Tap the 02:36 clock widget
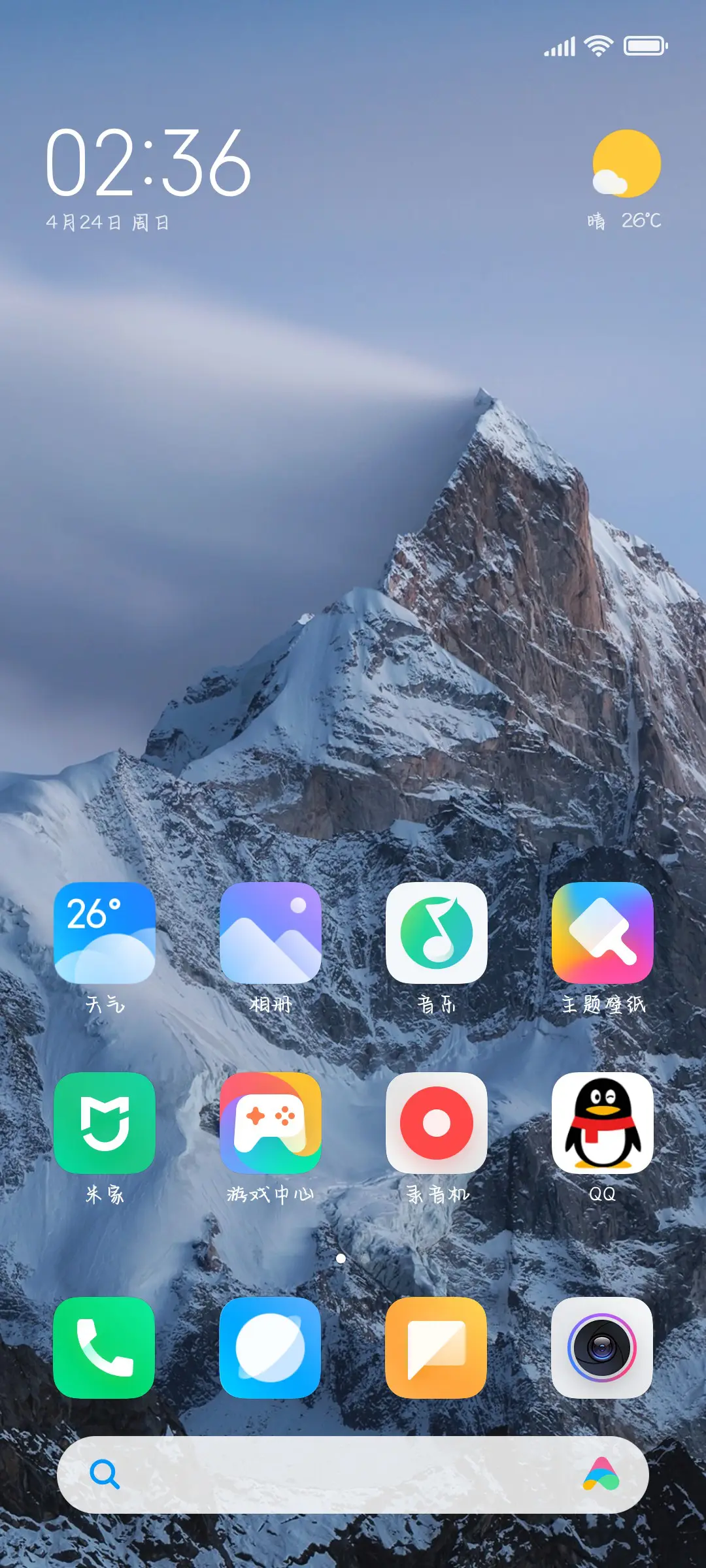 point(148,163)
